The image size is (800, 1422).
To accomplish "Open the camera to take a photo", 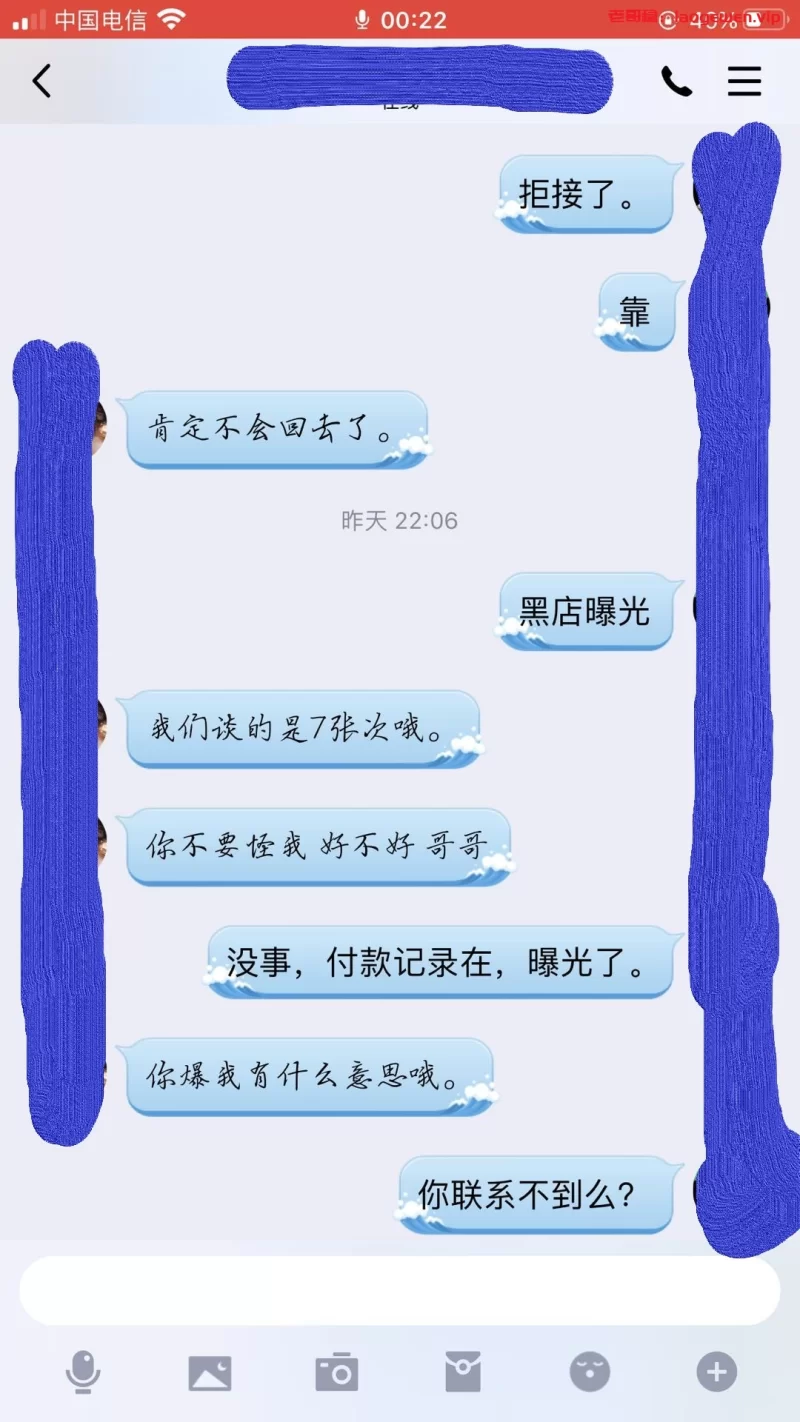I will 337,1372.
